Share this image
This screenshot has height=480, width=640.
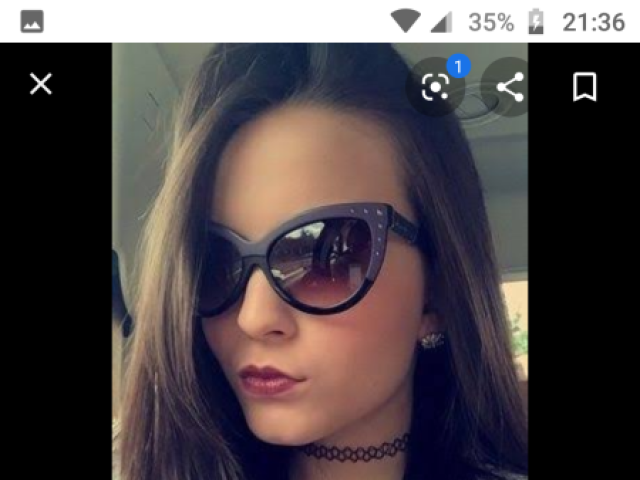coord(510,88)
